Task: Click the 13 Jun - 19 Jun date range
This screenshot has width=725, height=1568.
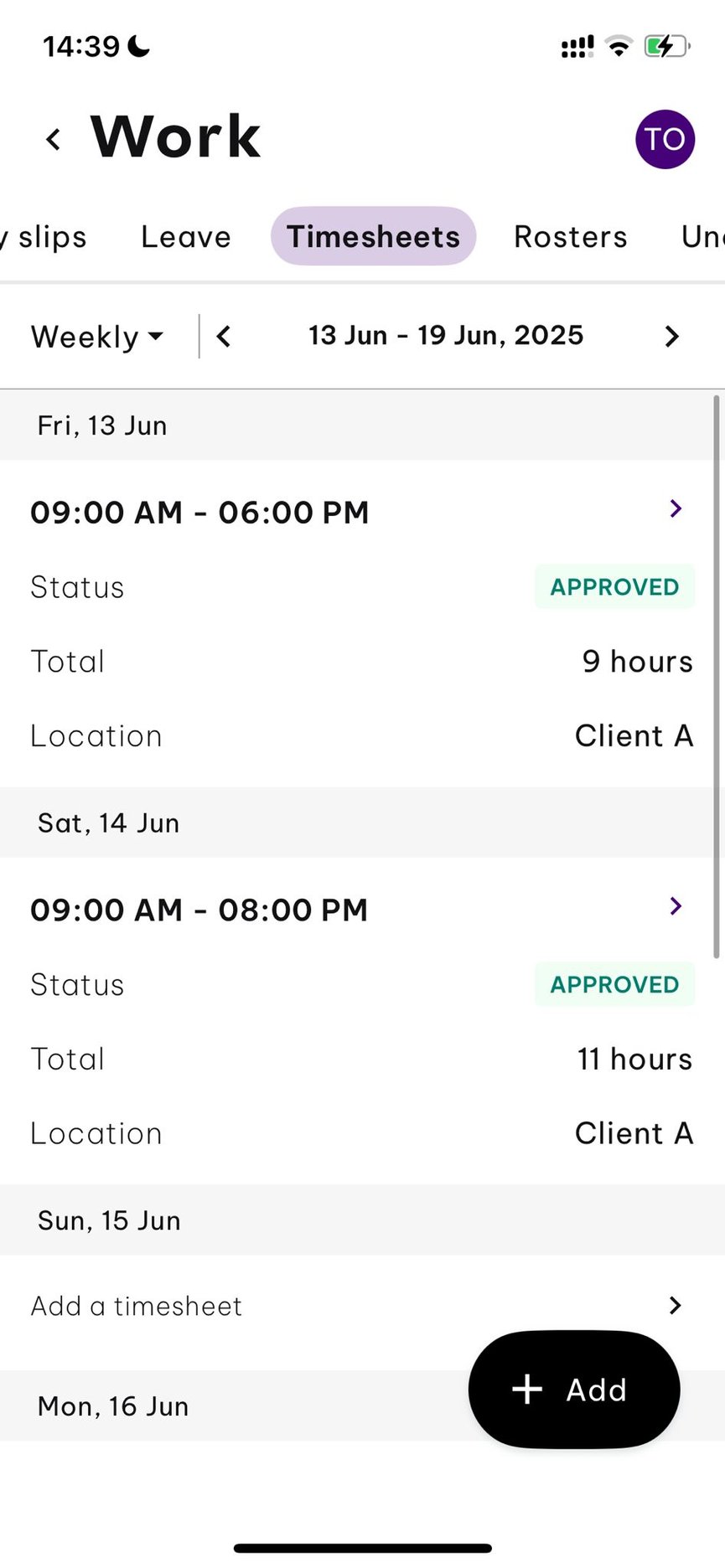Action: click(x=445, y=335)
